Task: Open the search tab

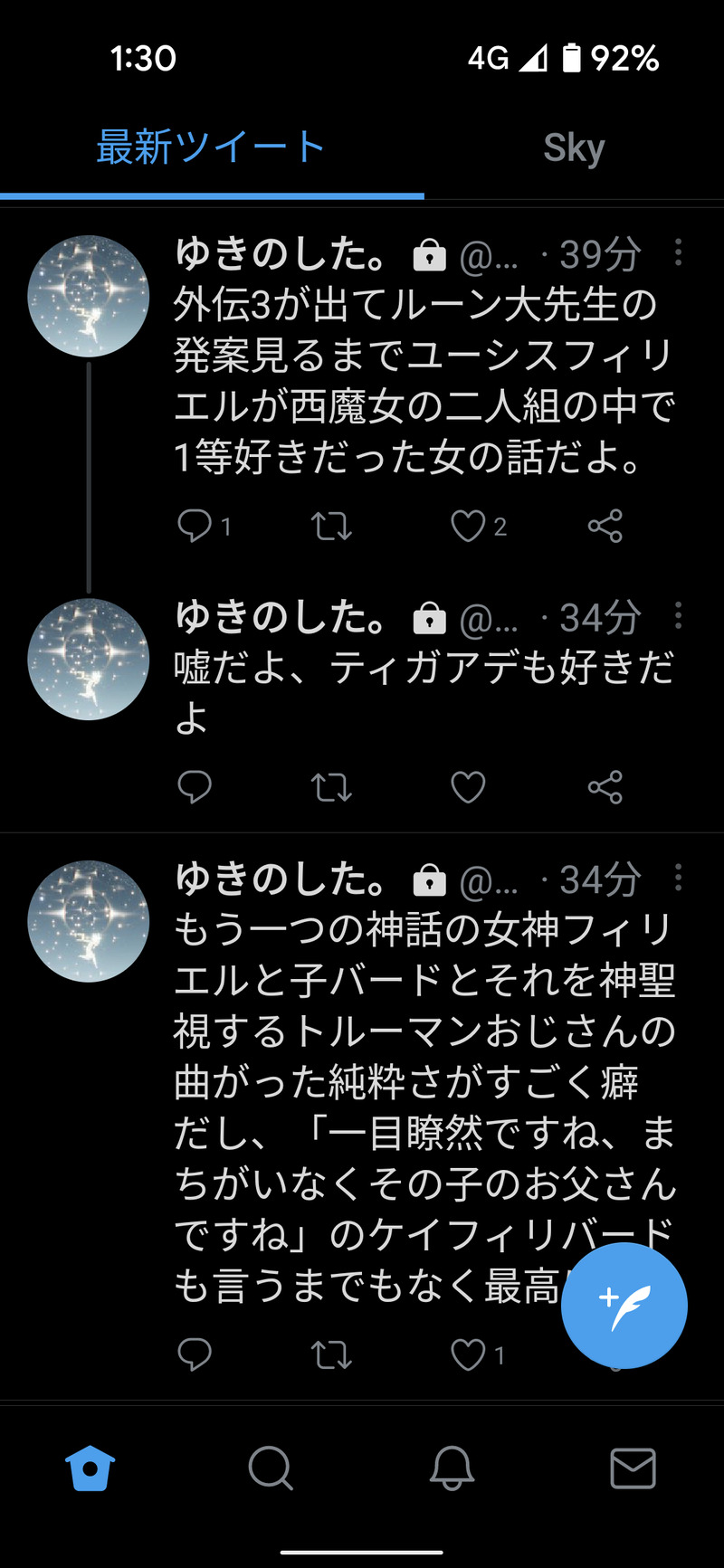Action: click(271, 1468)
